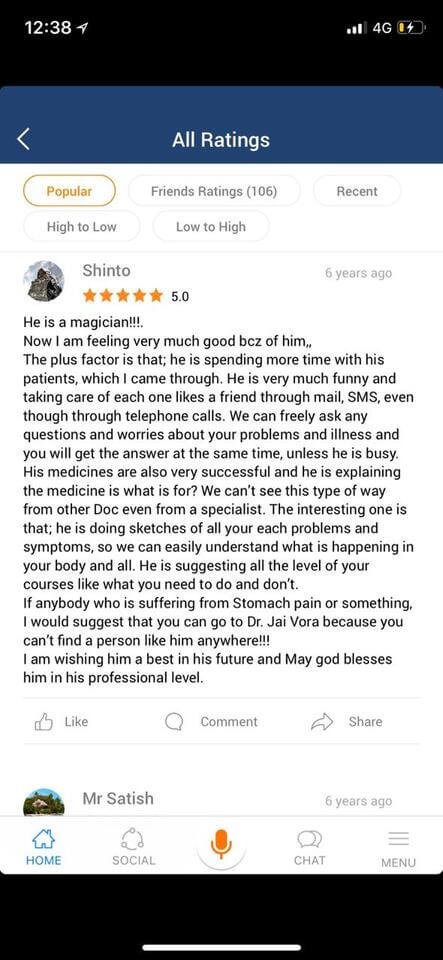
Task: Sort ratings High to Low
Action: tap(81, 227)
